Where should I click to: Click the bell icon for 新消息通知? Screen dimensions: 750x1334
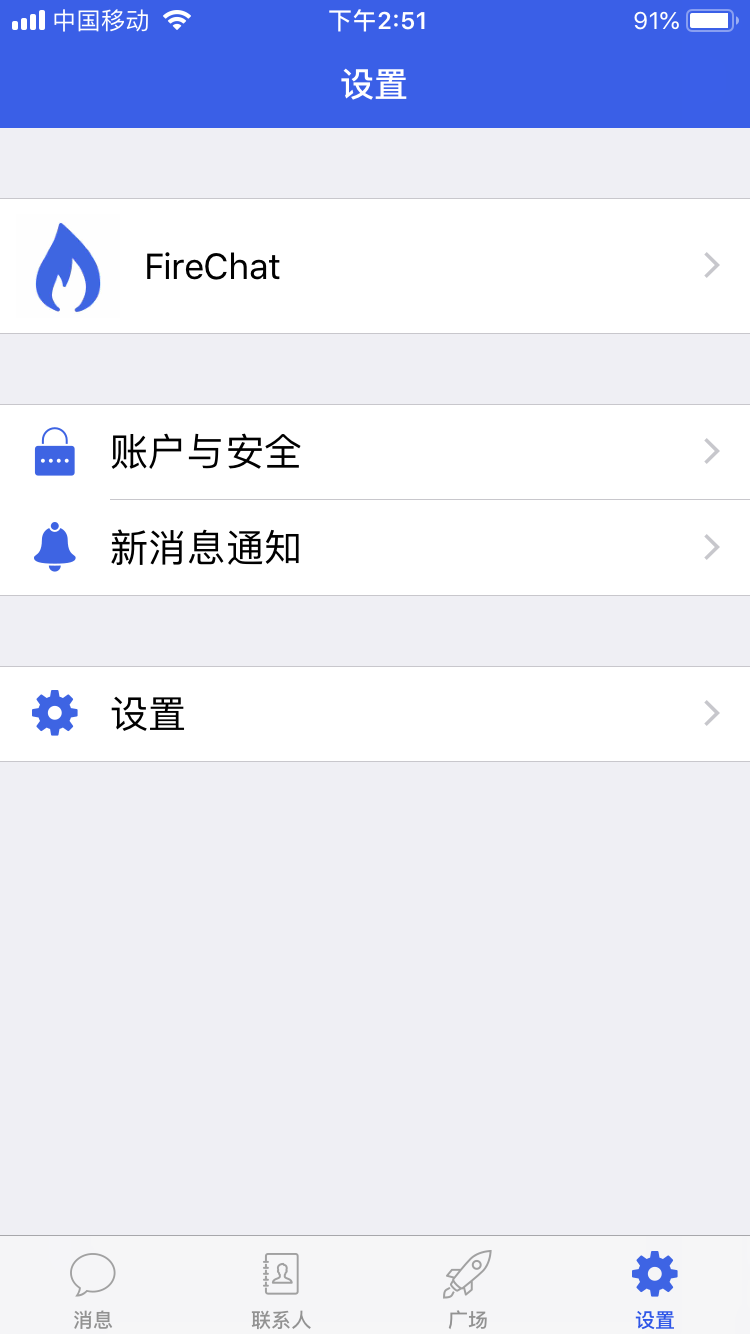[54, 547]
